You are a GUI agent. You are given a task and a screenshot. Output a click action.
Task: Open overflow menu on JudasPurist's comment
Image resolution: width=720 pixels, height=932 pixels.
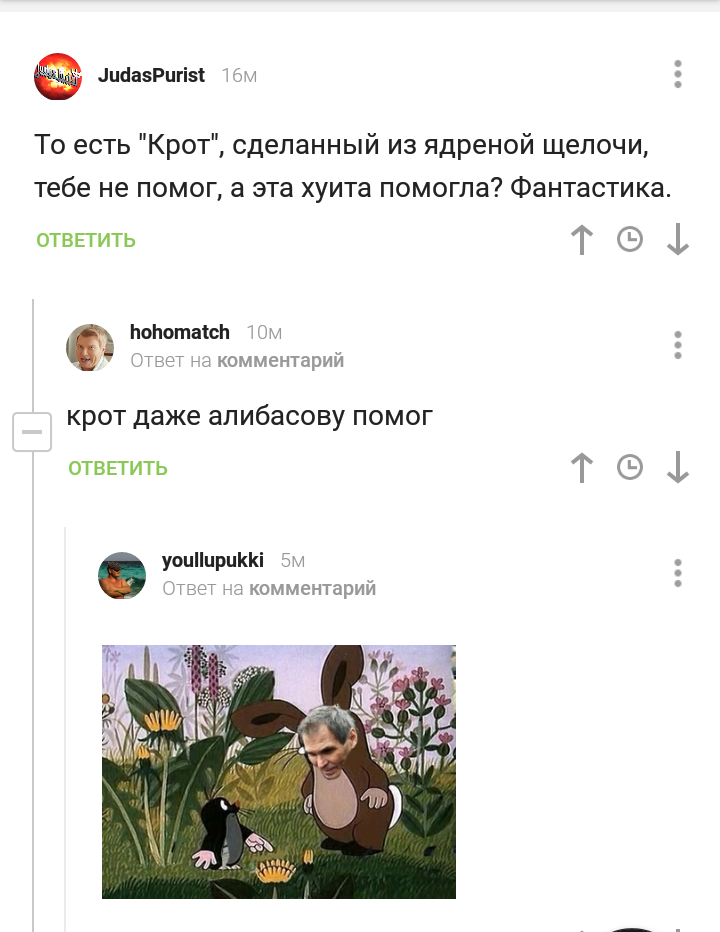point(678,75)
